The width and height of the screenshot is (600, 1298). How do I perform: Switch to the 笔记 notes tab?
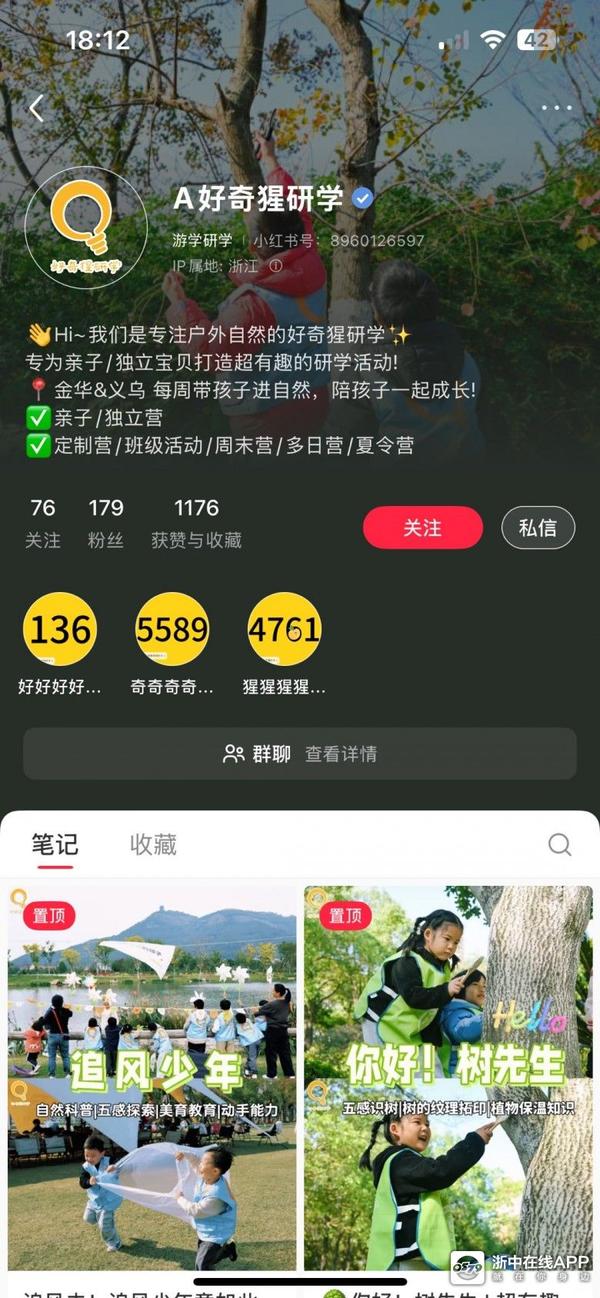55,844
